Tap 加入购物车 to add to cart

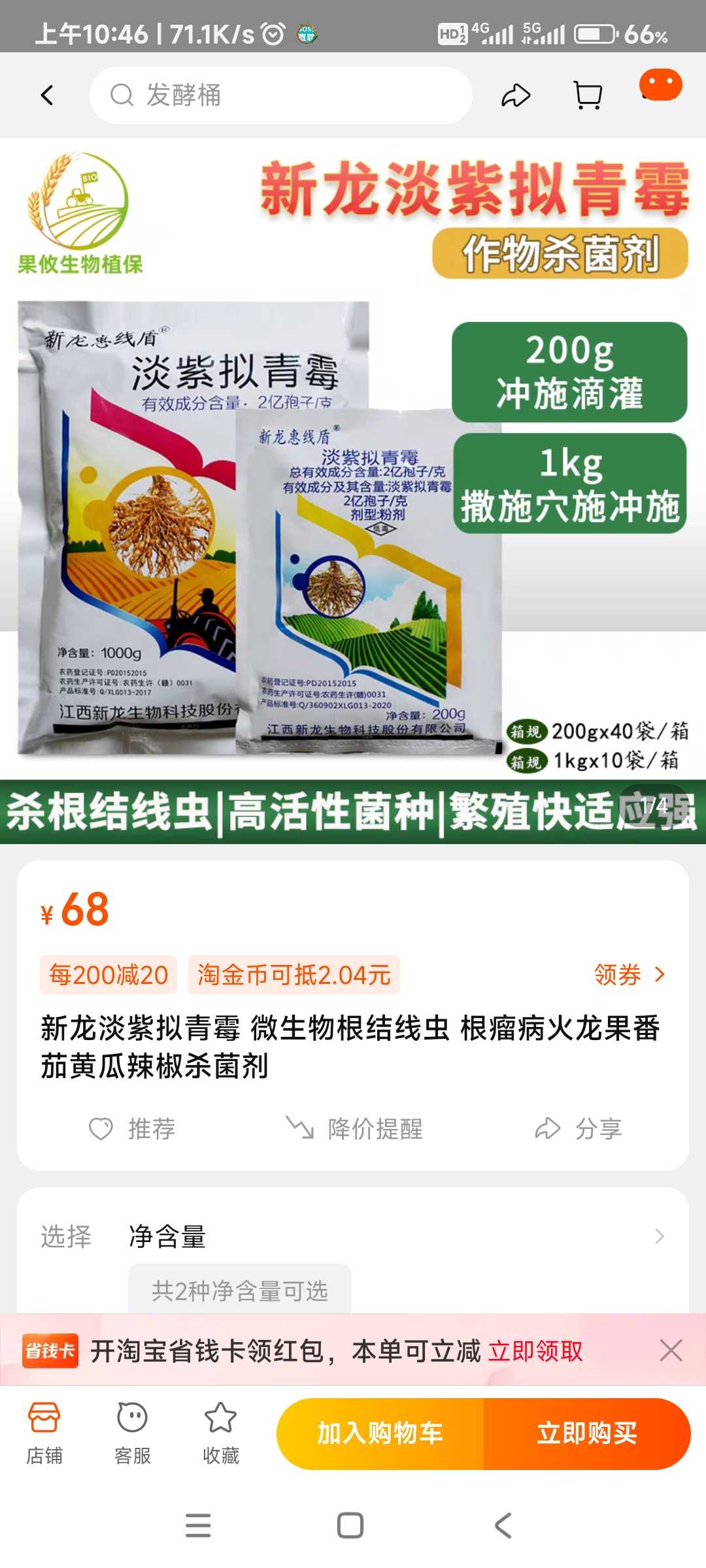[x=380, y=1433]
